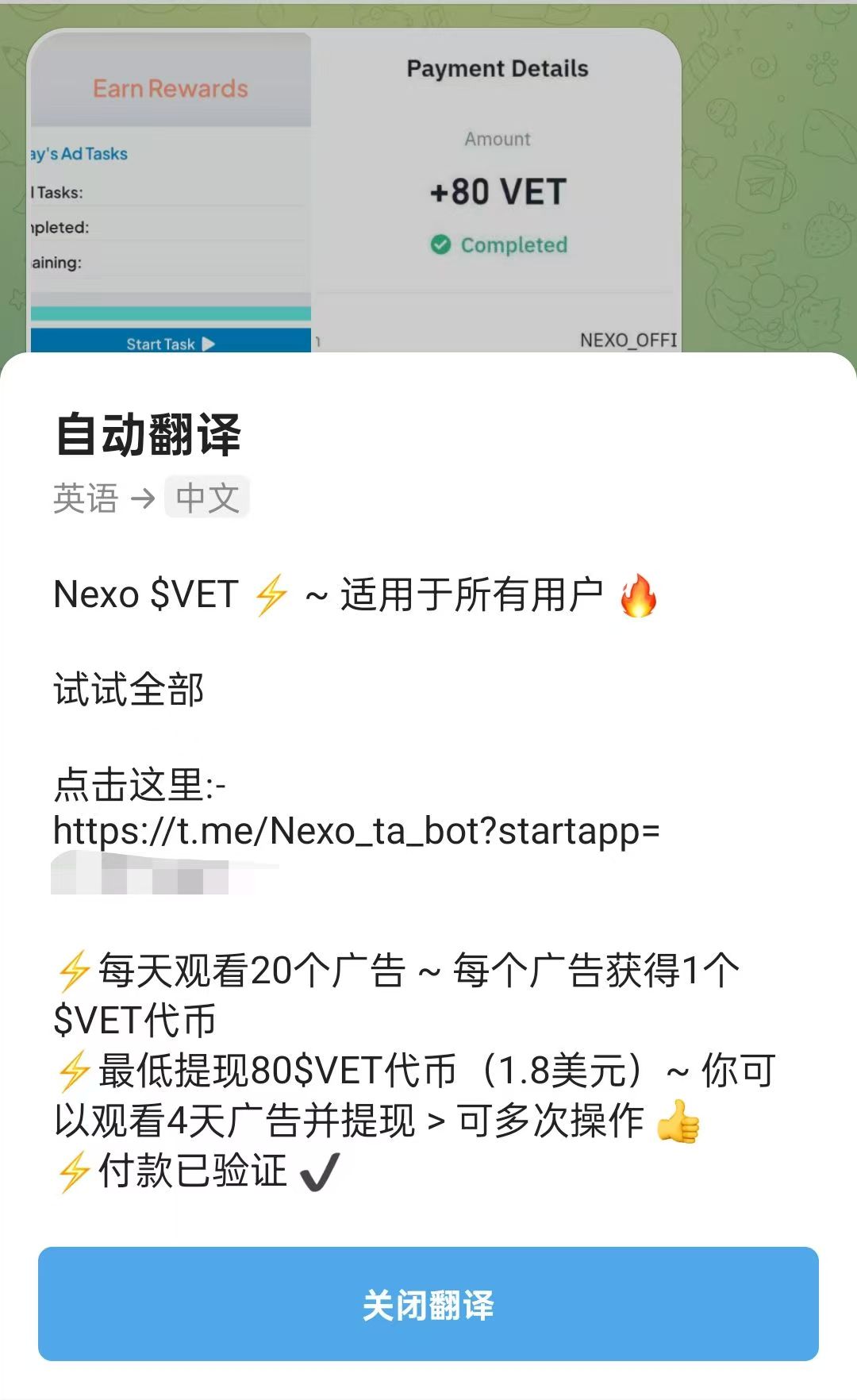857x1400 pixels.
Task: Click the lightning emoji next to Nexo $VET
Action: pos(272,594)
